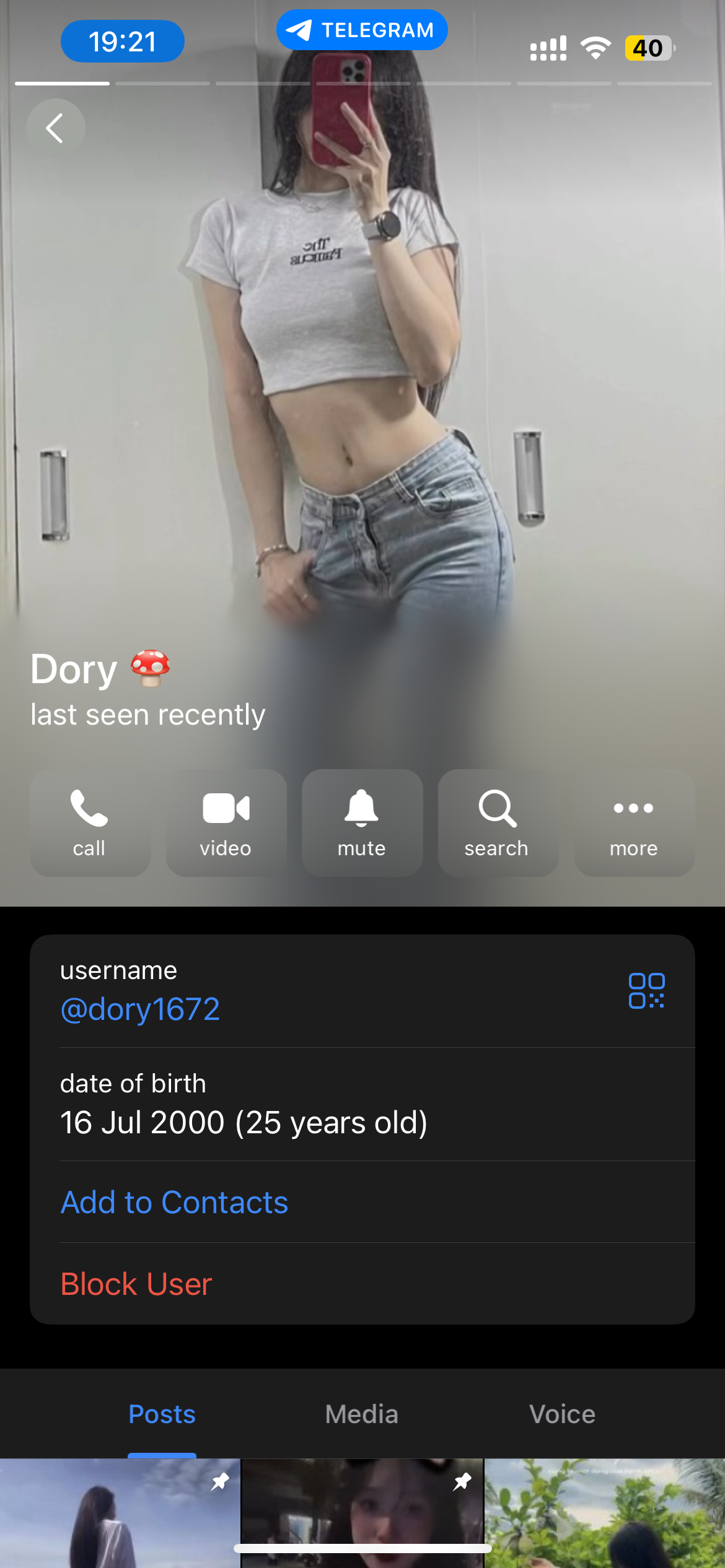Image resolution: width=725 pixels, height=1568 pixels.
Task: Mute notifications from Dory
Action: [x=362, y=822]
